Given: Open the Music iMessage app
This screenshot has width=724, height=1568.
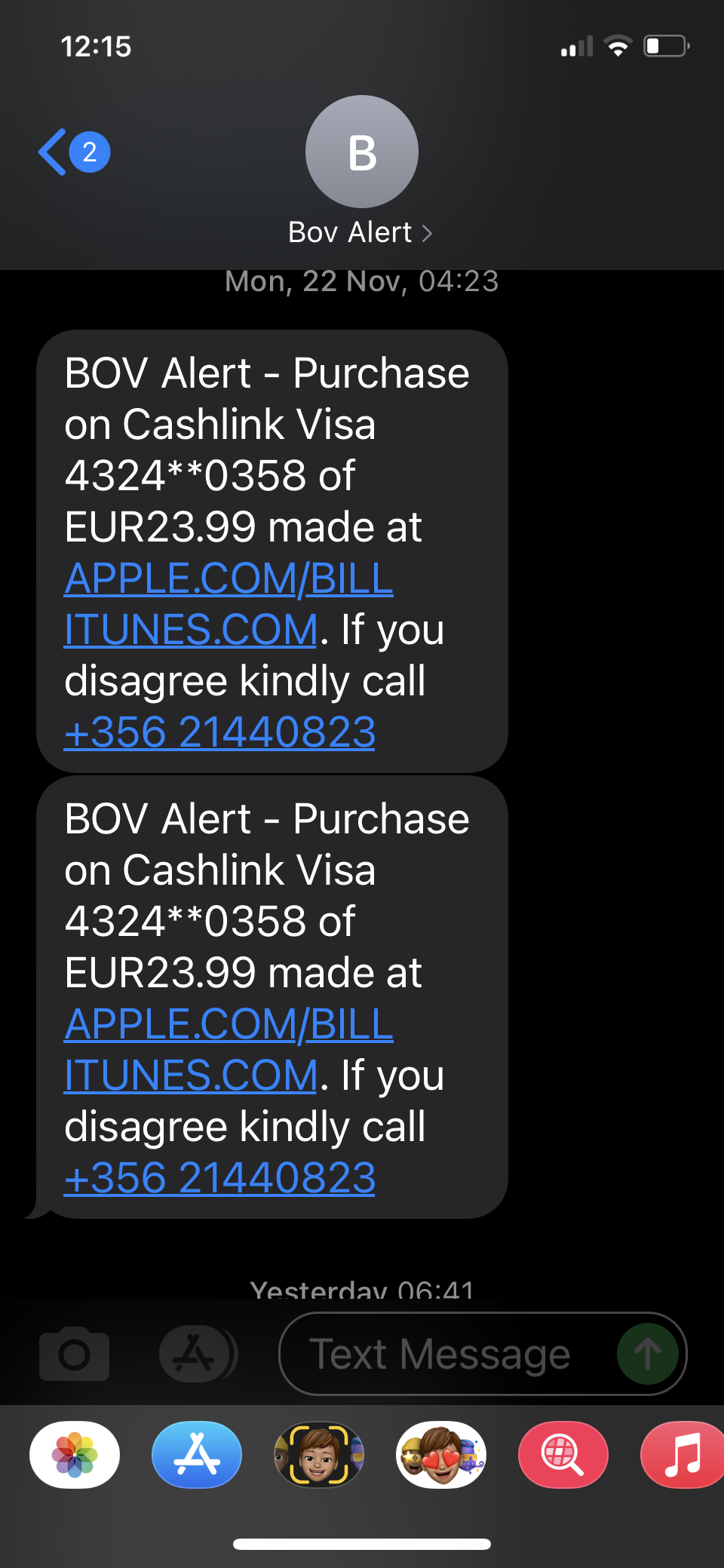Looking at the screenshot, I should (x=683, y=1455).
